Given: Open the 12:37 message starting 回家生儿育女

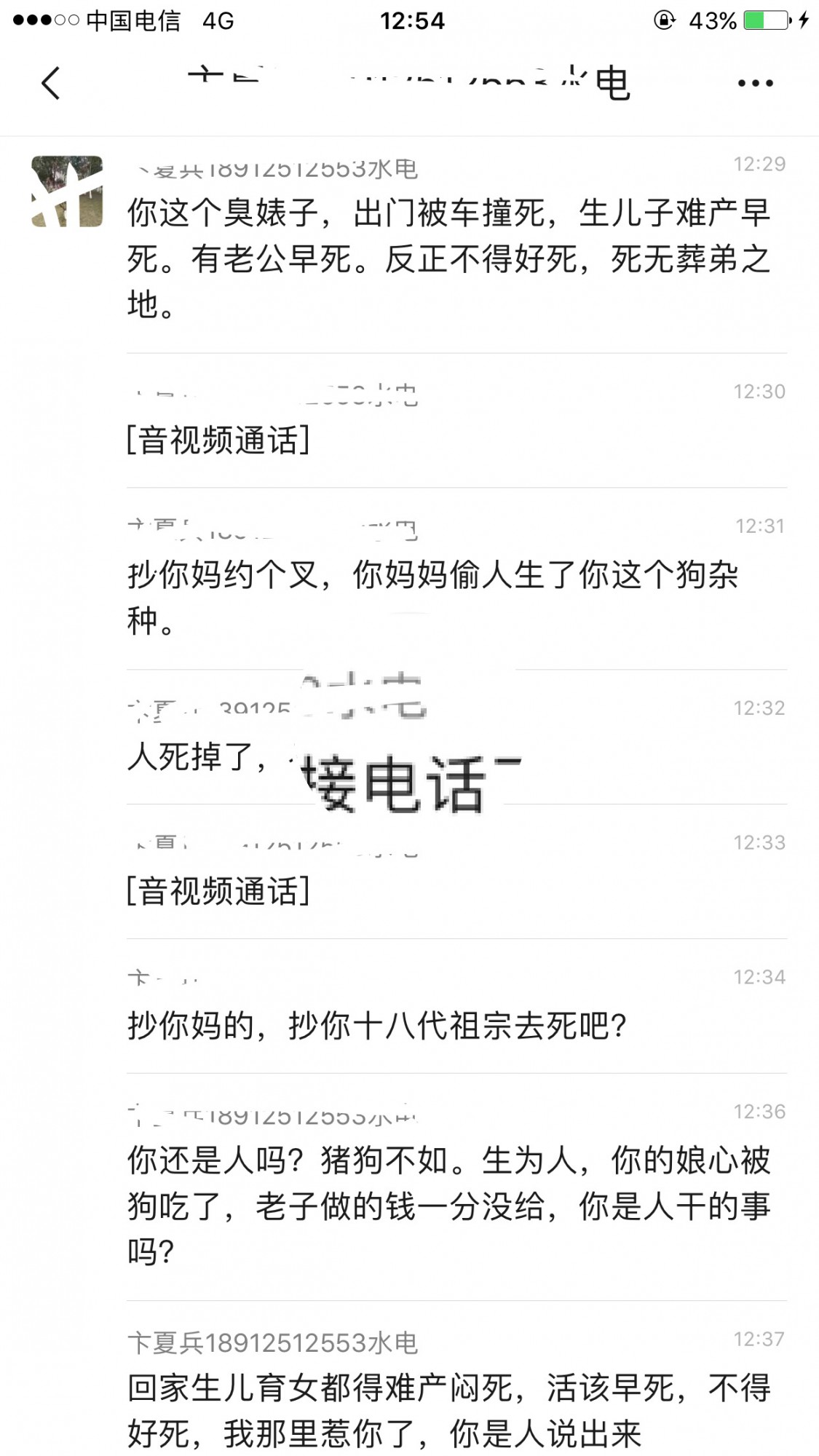Looking at the screenshot, I should [x=448, y=1411].
